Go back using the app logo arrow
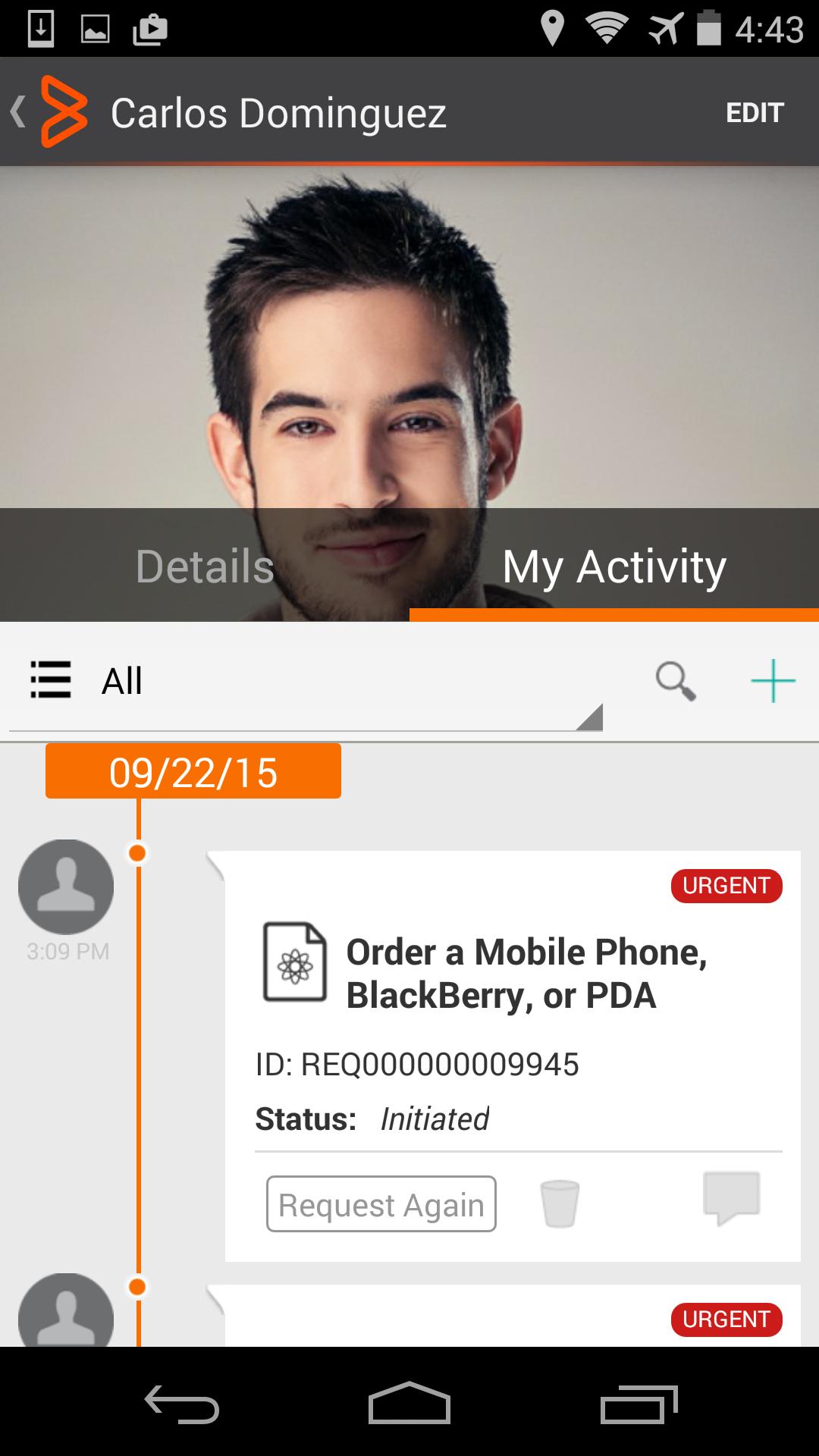Screen dimensions: 819x1456 (x=49, y=112)
